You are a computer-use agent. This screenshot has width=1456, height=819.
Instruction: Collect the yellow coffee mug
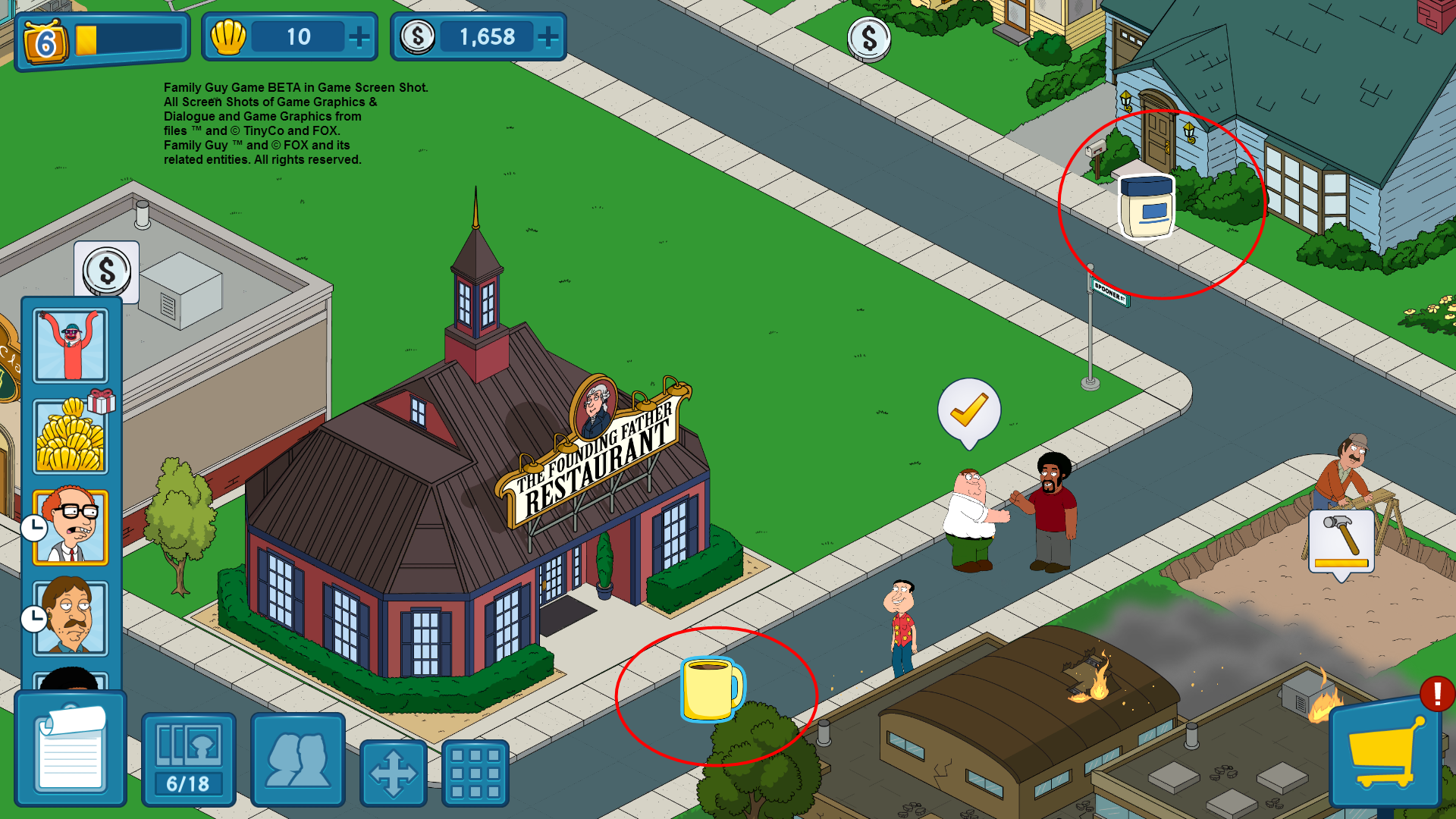click(711, 689)
